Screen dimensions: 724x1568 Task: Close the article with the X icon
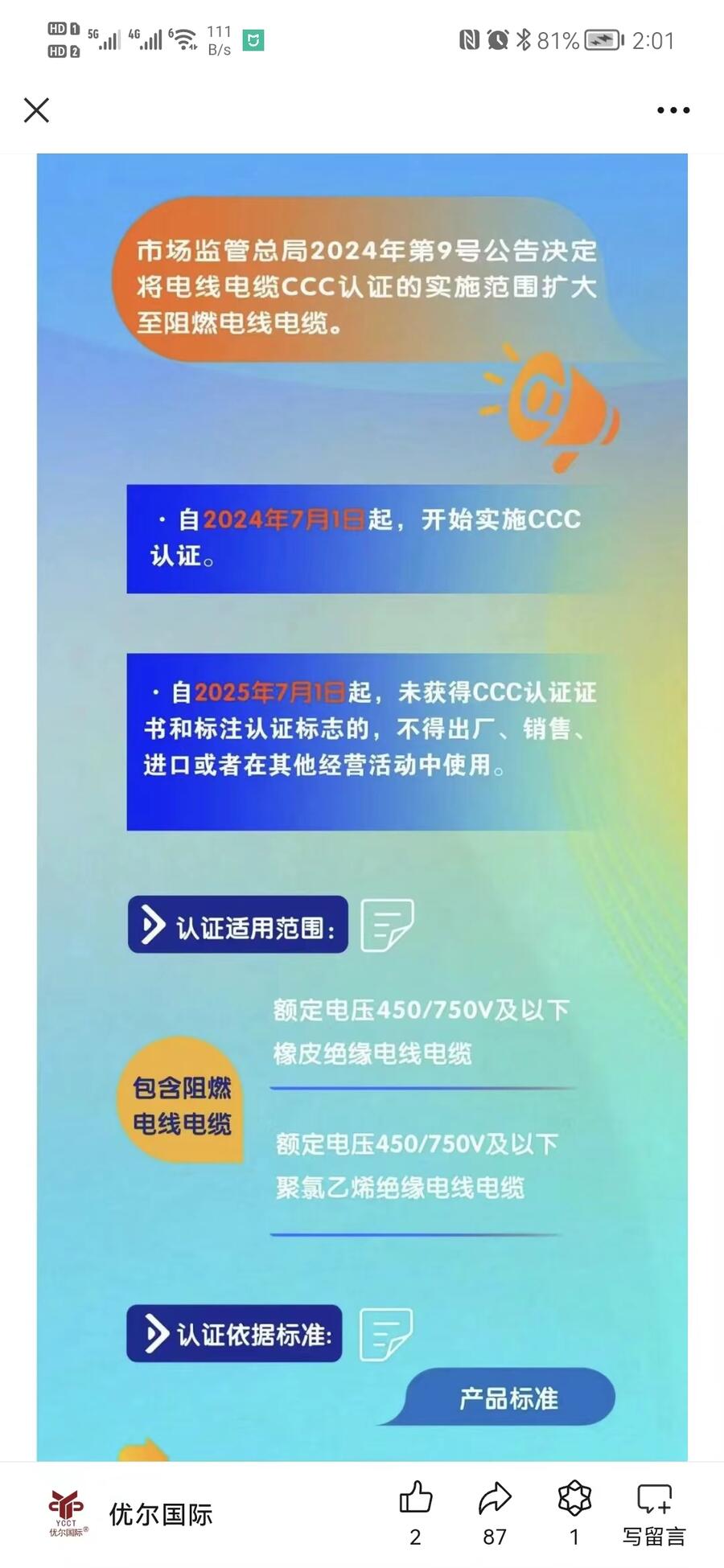pos(36,110)
